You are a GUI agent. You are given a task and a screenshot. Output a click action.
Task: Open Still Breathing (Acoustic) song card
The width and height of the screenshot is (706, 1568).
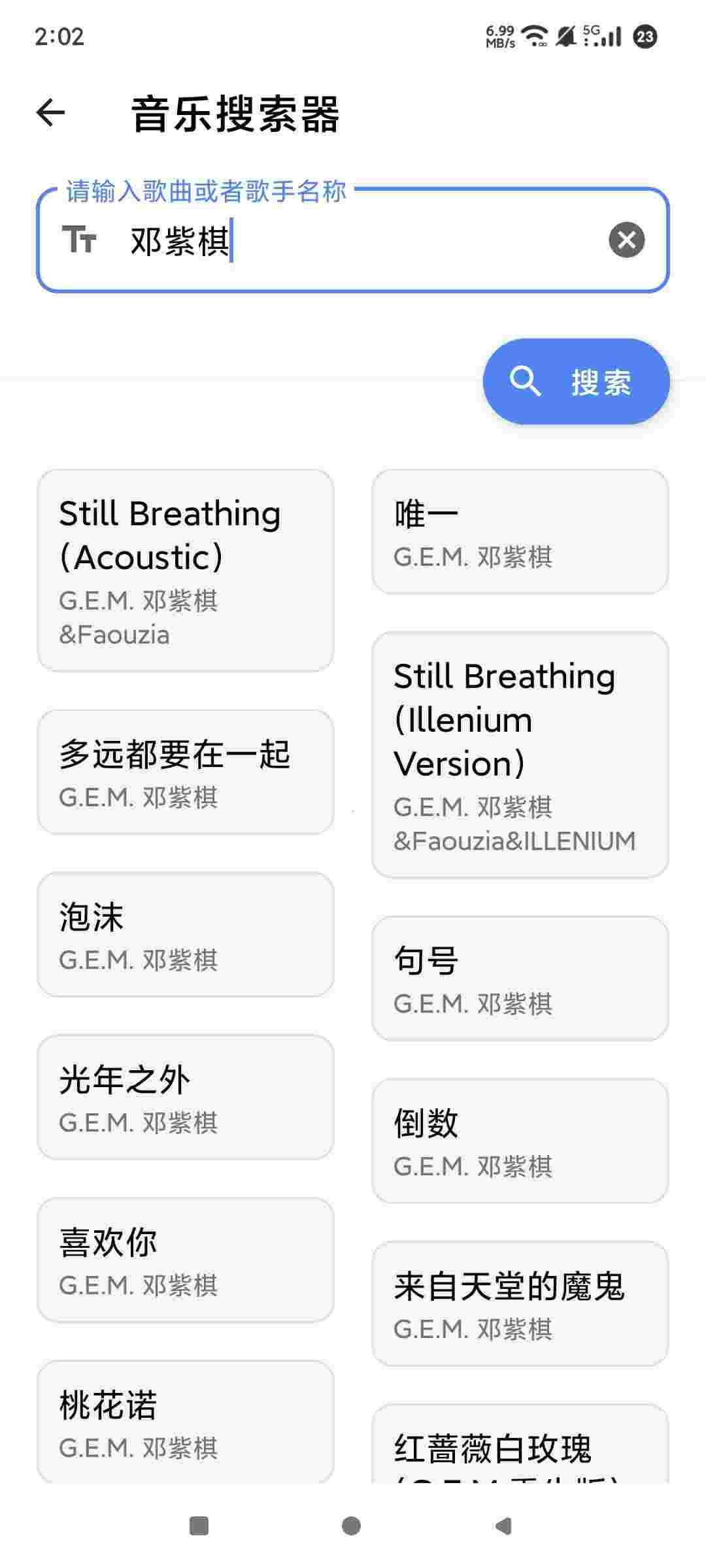point(186,570)
